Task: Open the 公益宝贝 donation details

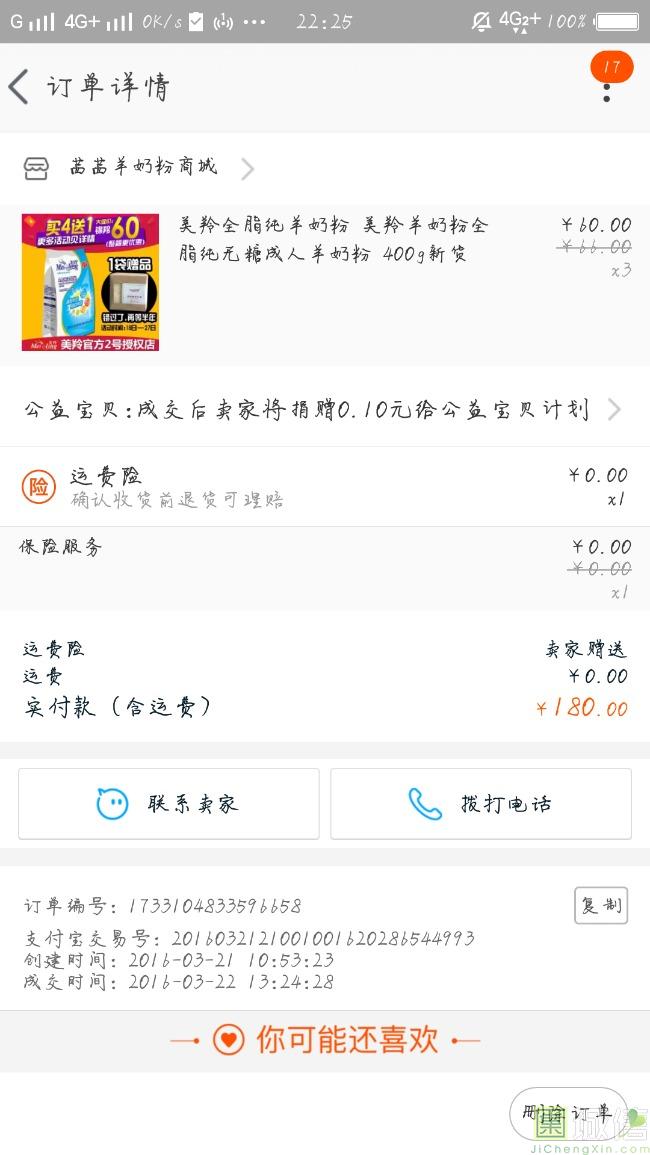Action: click(320, 410)
